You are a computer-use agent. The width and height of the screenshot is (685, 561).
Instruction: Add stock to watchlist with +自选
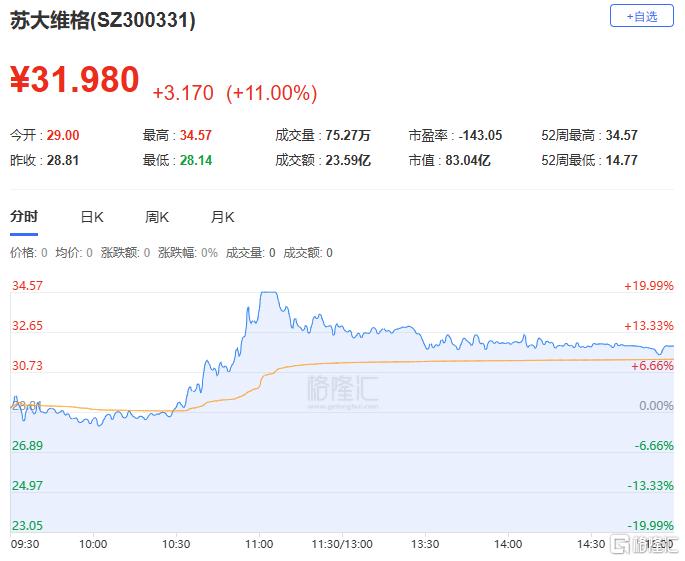coord(641,16)
